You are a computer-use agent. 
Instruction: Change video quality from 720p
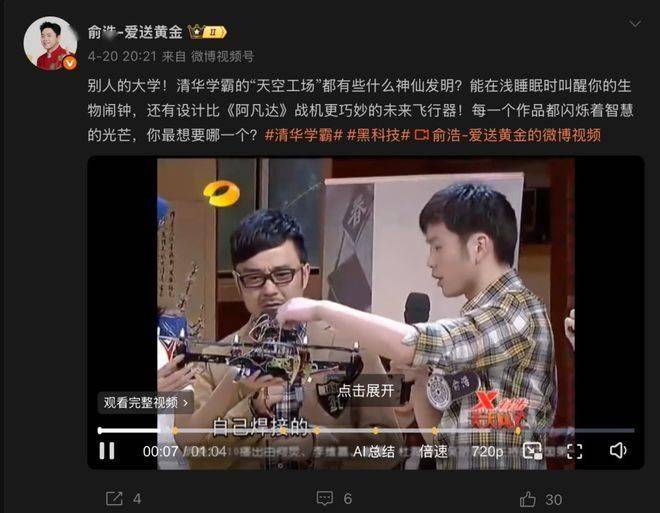[488, 451]
